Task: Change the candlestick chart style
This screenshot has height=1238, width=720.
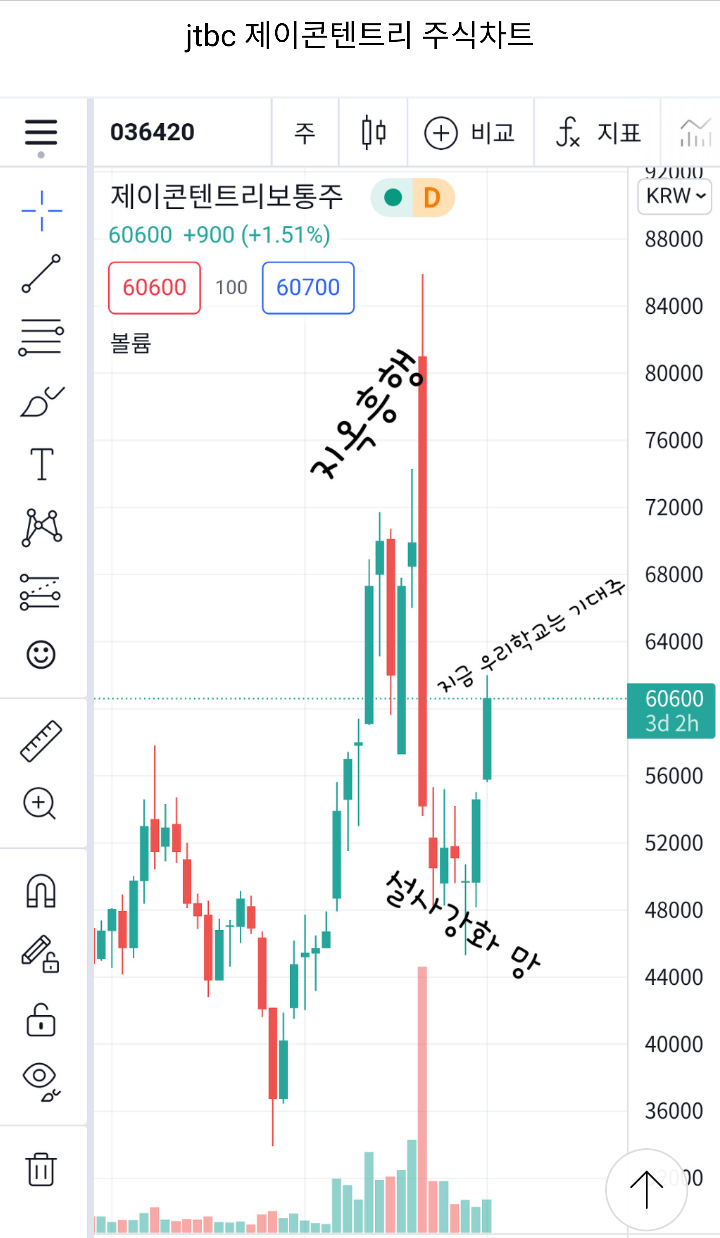Action: point(374,132)
